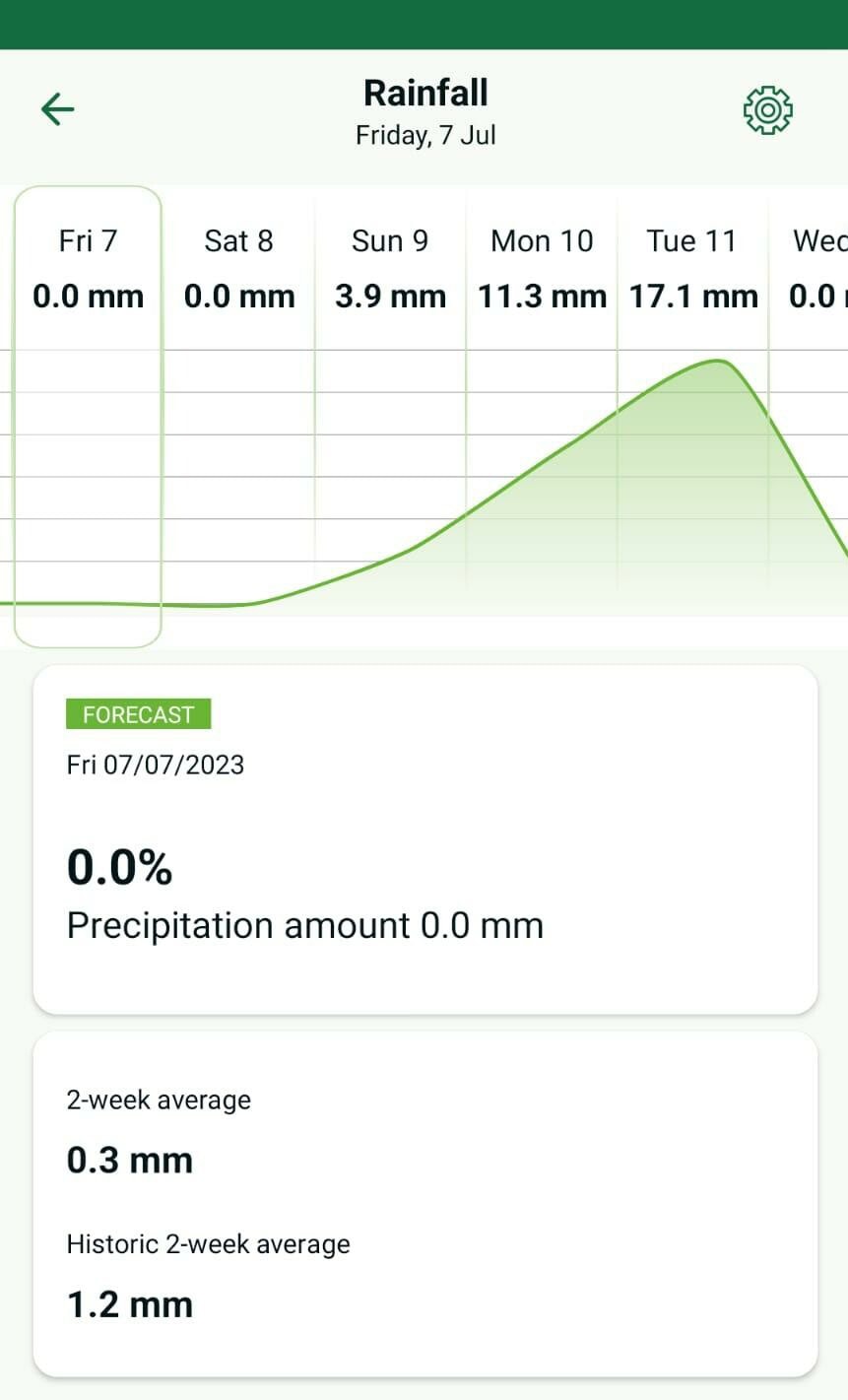Select Sat 8 rainfall column
848x1400 pixels.
(238, 268)
